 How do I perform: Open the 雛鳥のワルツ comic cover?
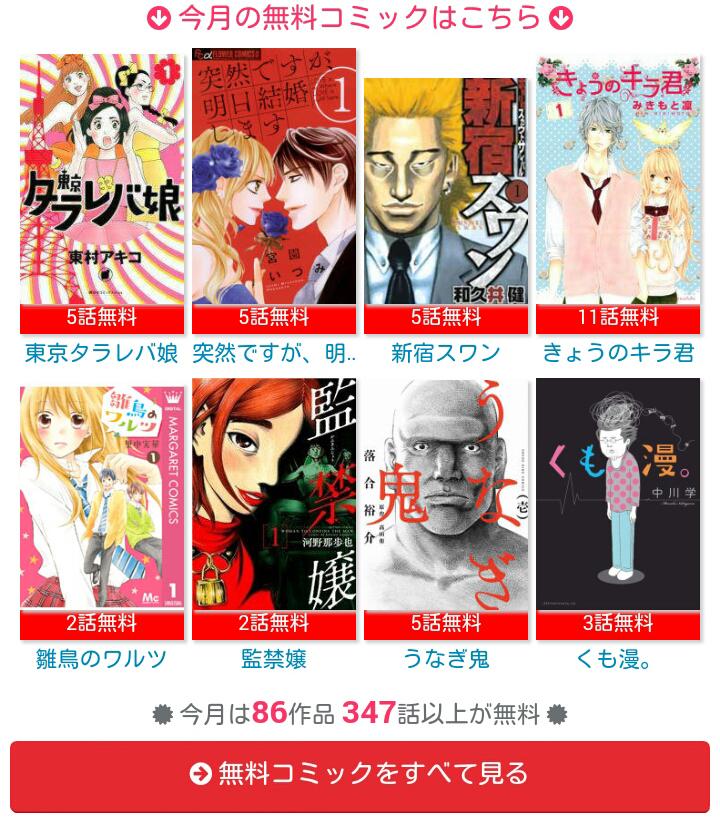click(102, 496)
